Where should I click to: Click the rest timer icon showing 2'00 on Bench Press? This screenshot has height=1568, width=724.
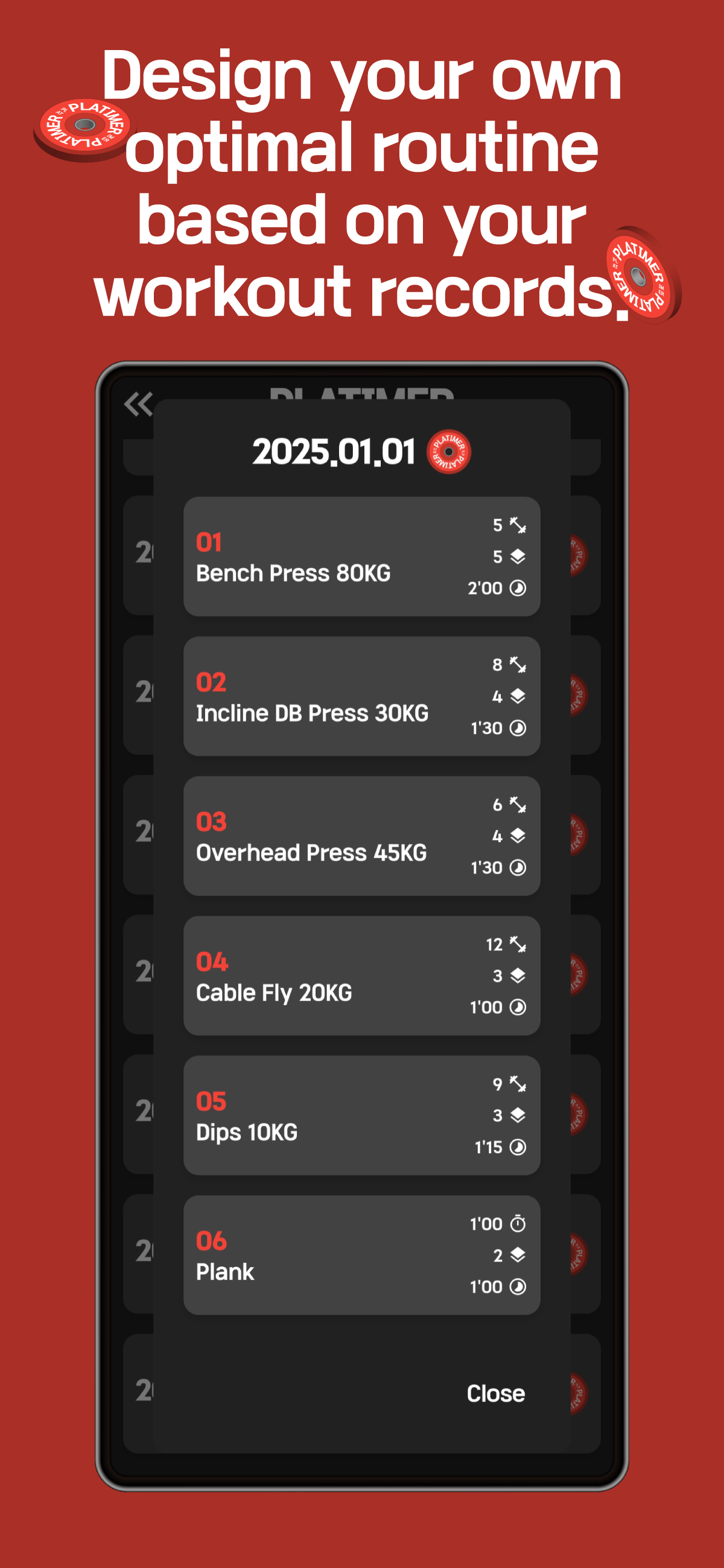click(517, 588)
